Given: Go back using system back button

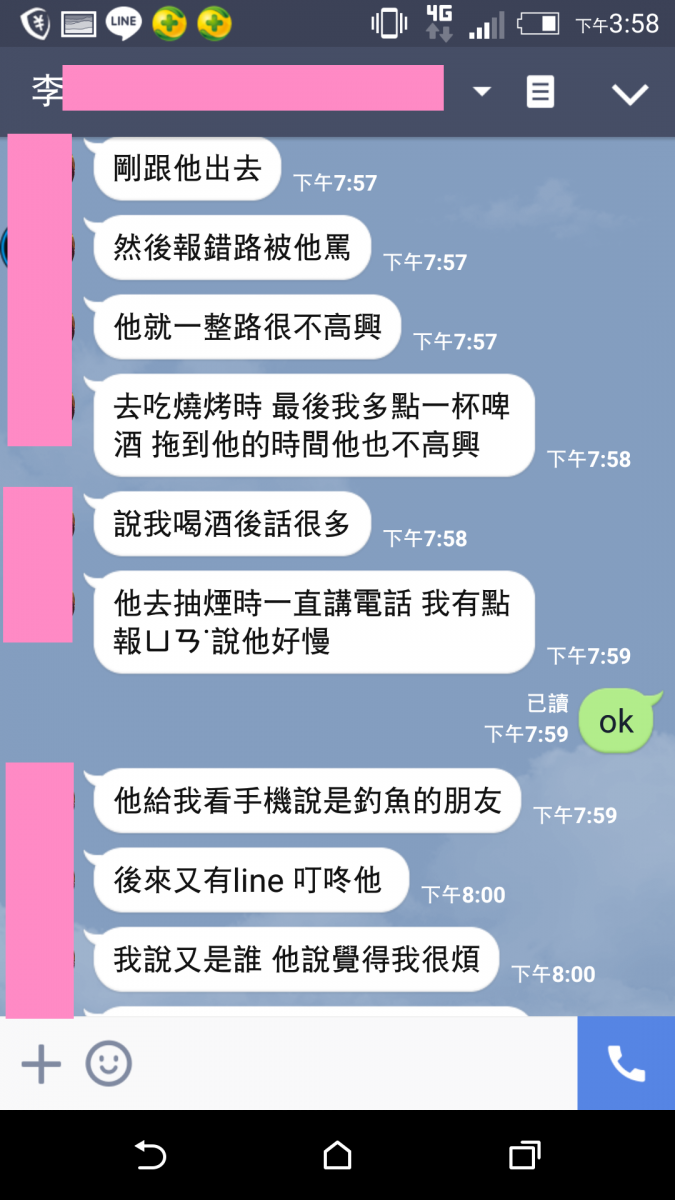Looking at the screenshot, I should click(x=150, y=1156).
